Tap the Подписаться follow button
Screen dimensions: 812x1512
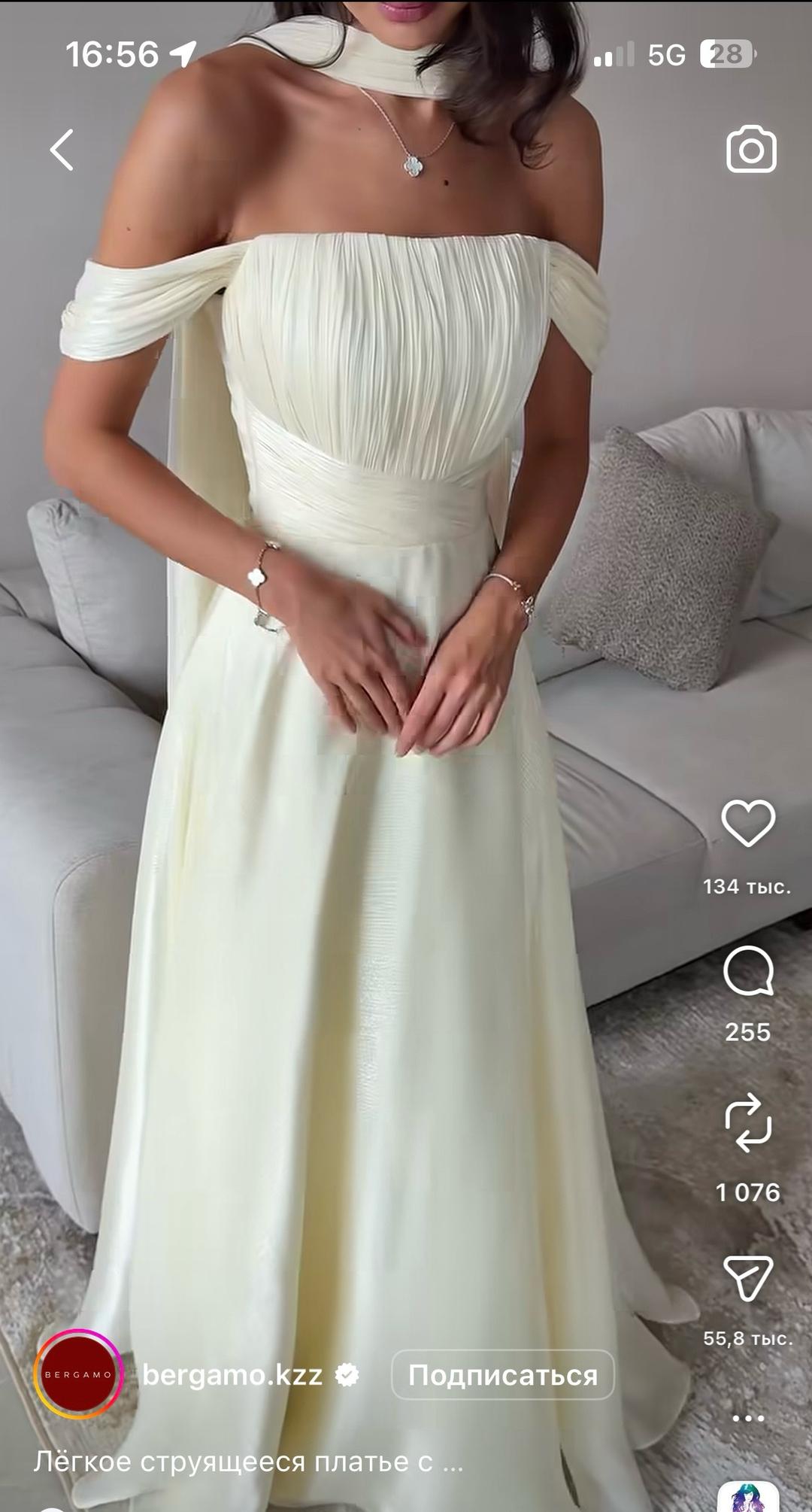tap(502, 1375)
